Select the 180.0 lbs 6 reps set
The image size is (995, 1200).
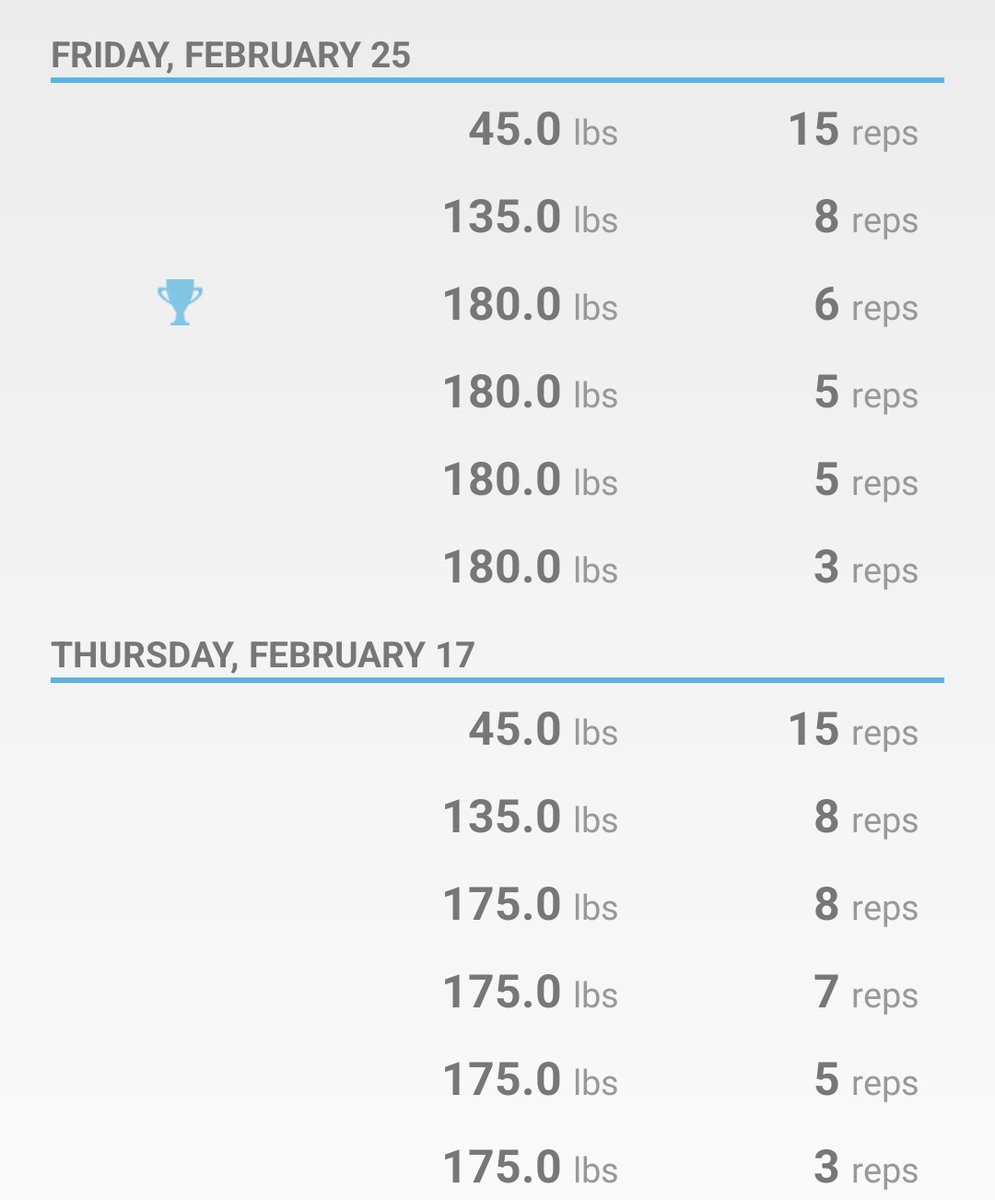pos(497,304)
